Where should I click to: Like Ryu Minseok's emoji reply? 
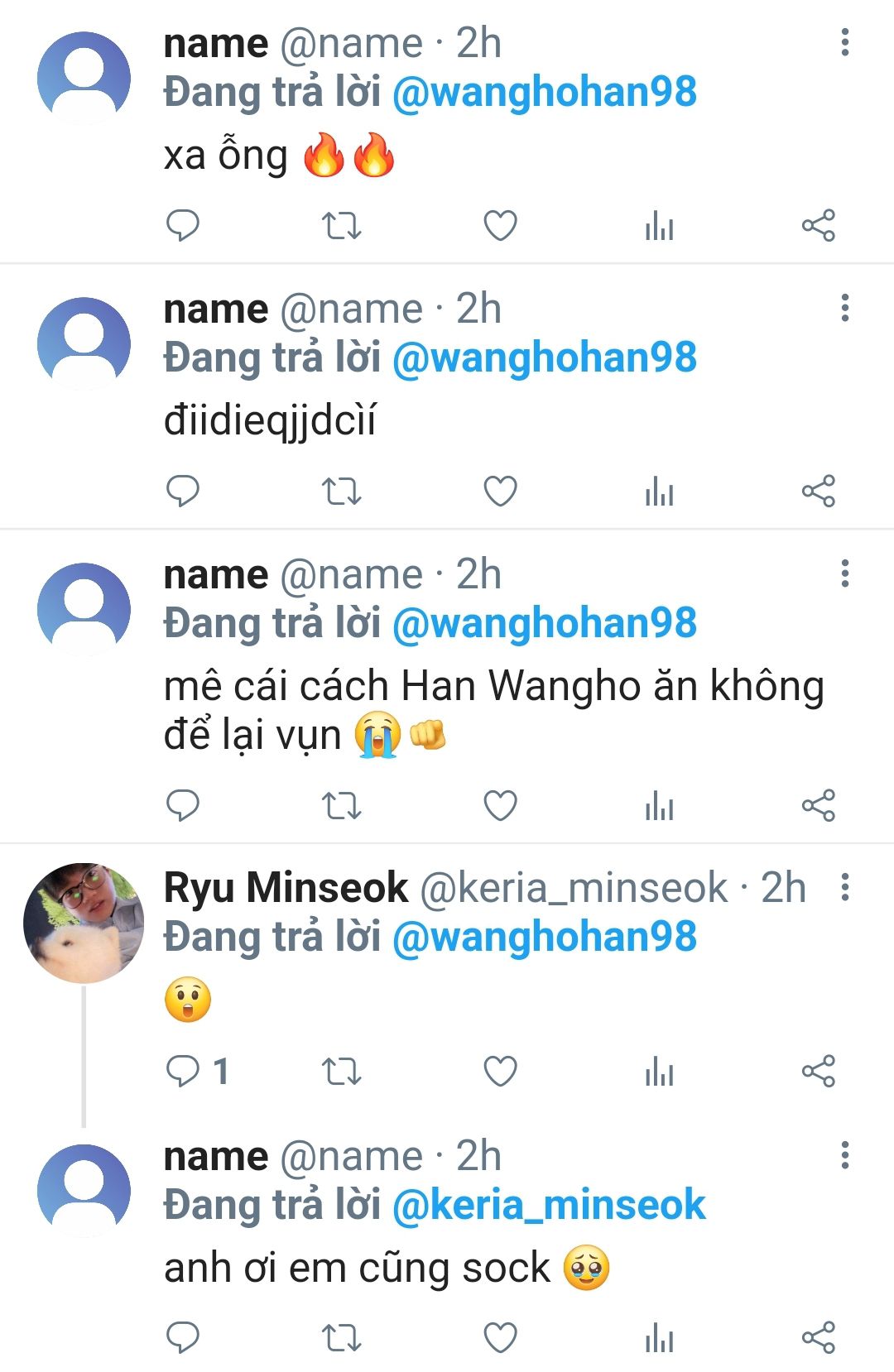pos(500,1071)
